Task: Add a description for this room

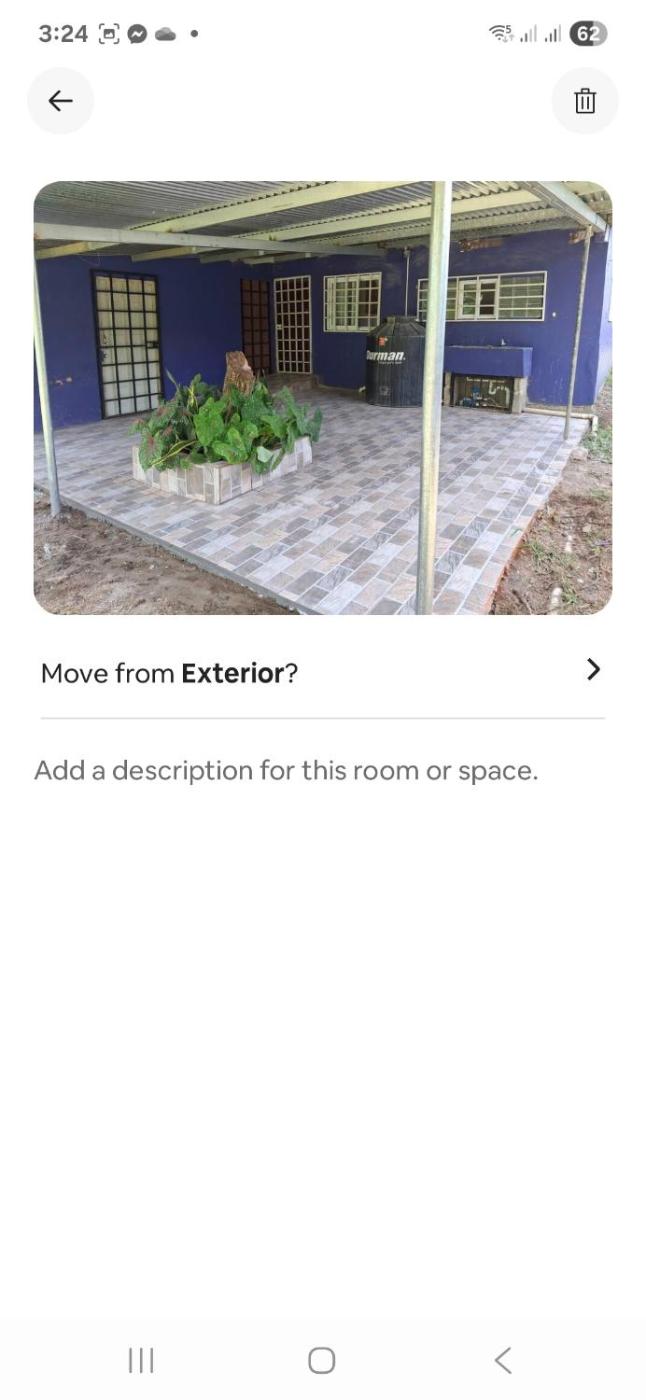Action: click(x=286, y=771)
